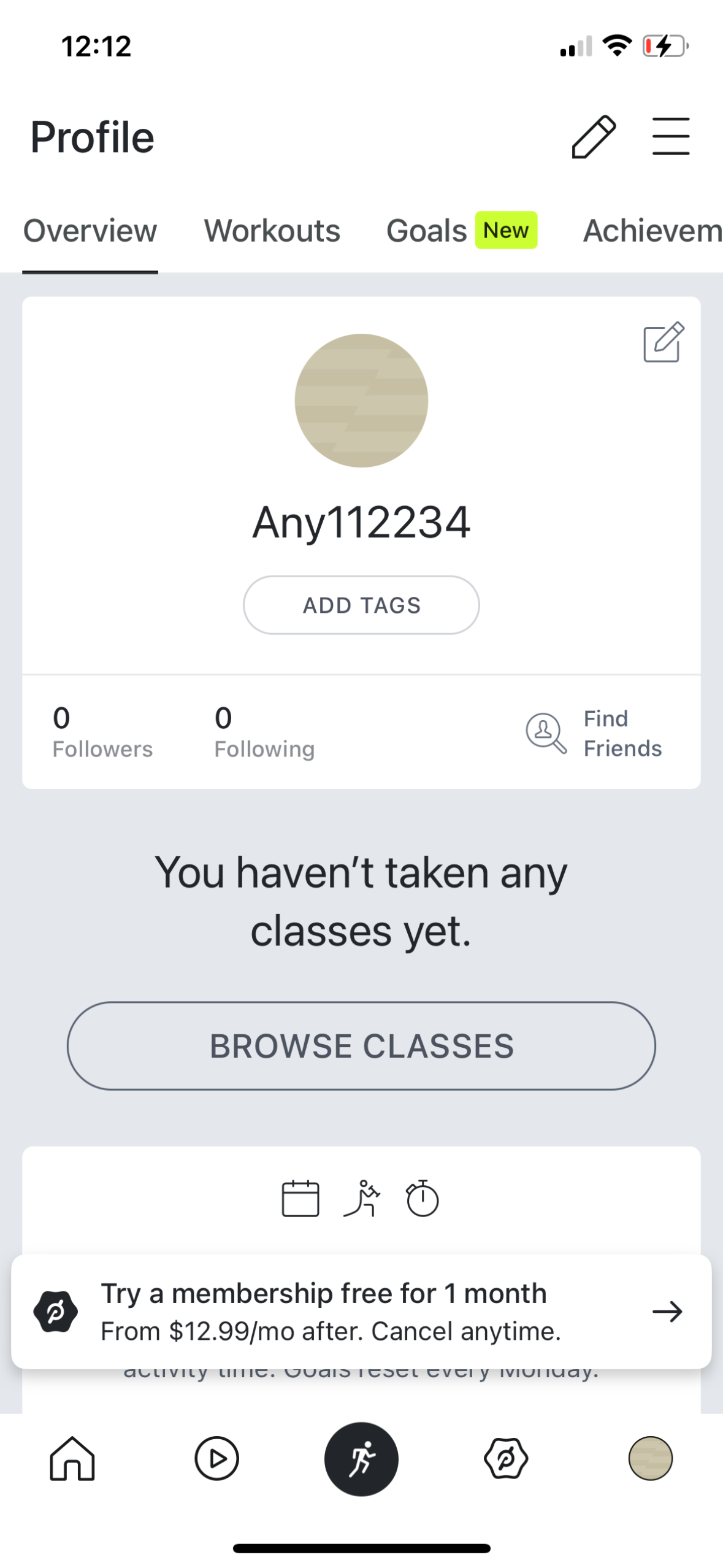723x1568 pixels.
Task: Open the video classes play icon
Action: (216, 1459)
